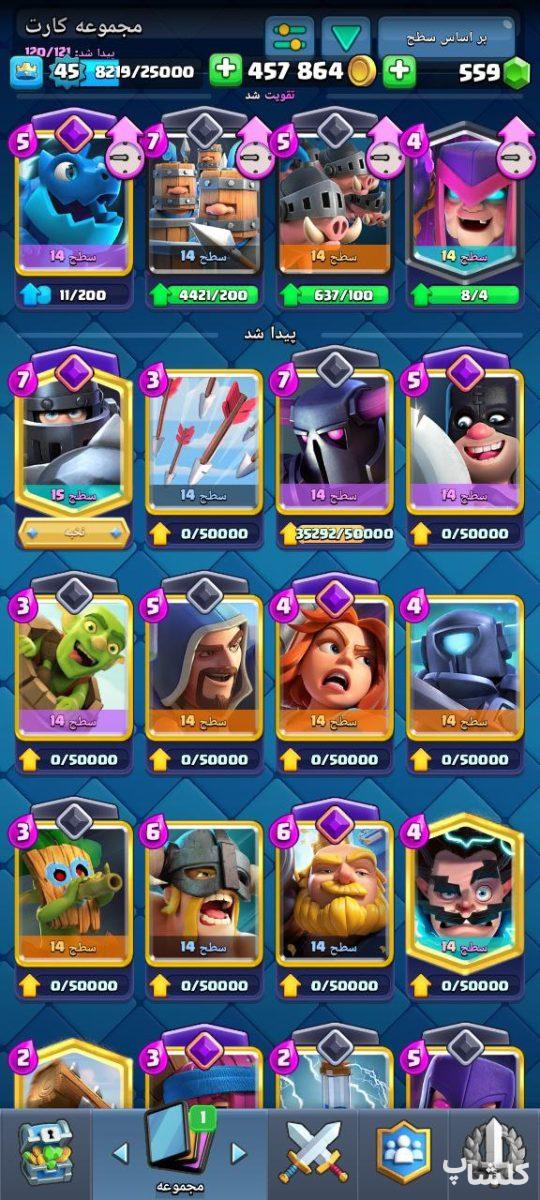
Task: Tap the green triangle sort direction button
Action: (x=346, y=36)
